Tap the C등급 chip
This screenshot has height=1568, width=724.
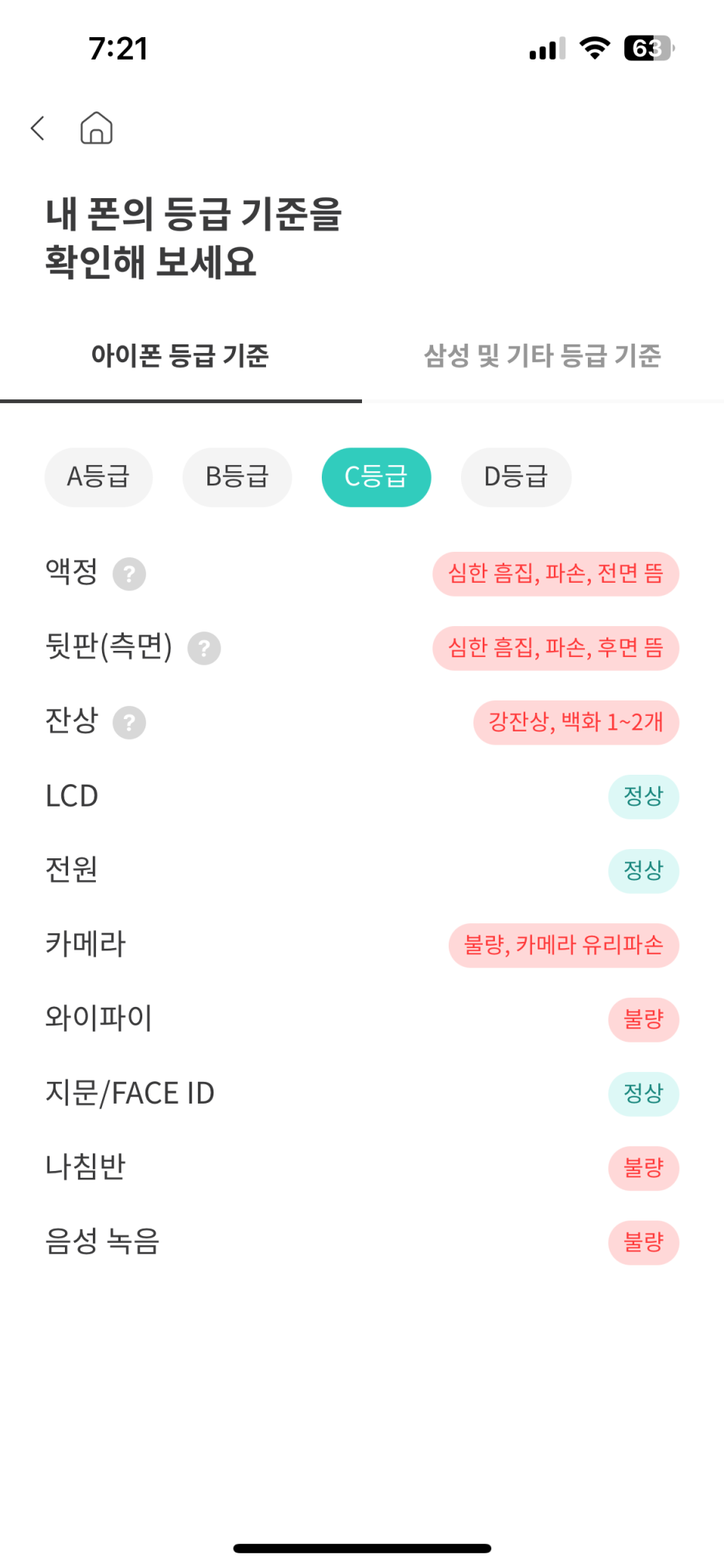coord(376,477)
